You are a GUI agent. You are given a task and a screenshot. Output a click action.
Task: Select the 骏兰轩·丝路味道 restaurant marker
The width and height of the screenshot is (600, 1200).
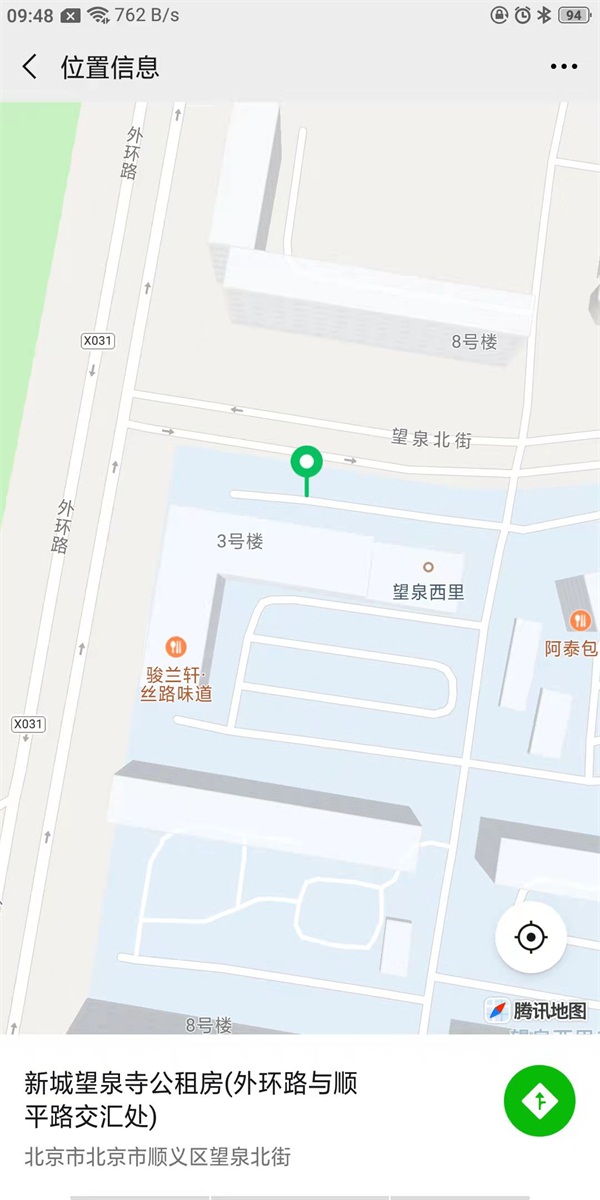click(x=176, y=647)
